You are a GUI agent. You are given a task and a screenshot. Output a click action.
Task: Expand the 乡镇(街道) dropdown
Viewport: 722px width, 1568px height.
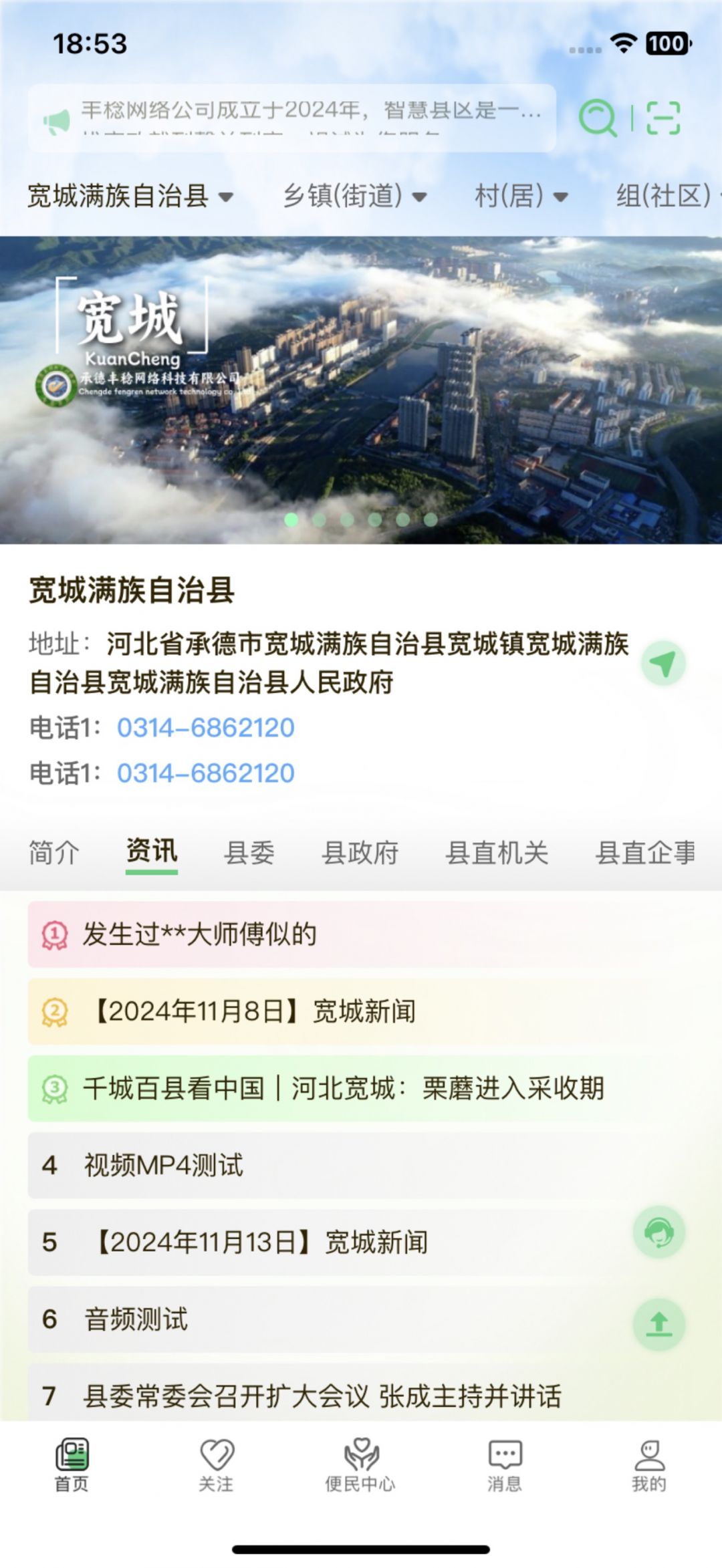tap(355, 197)
